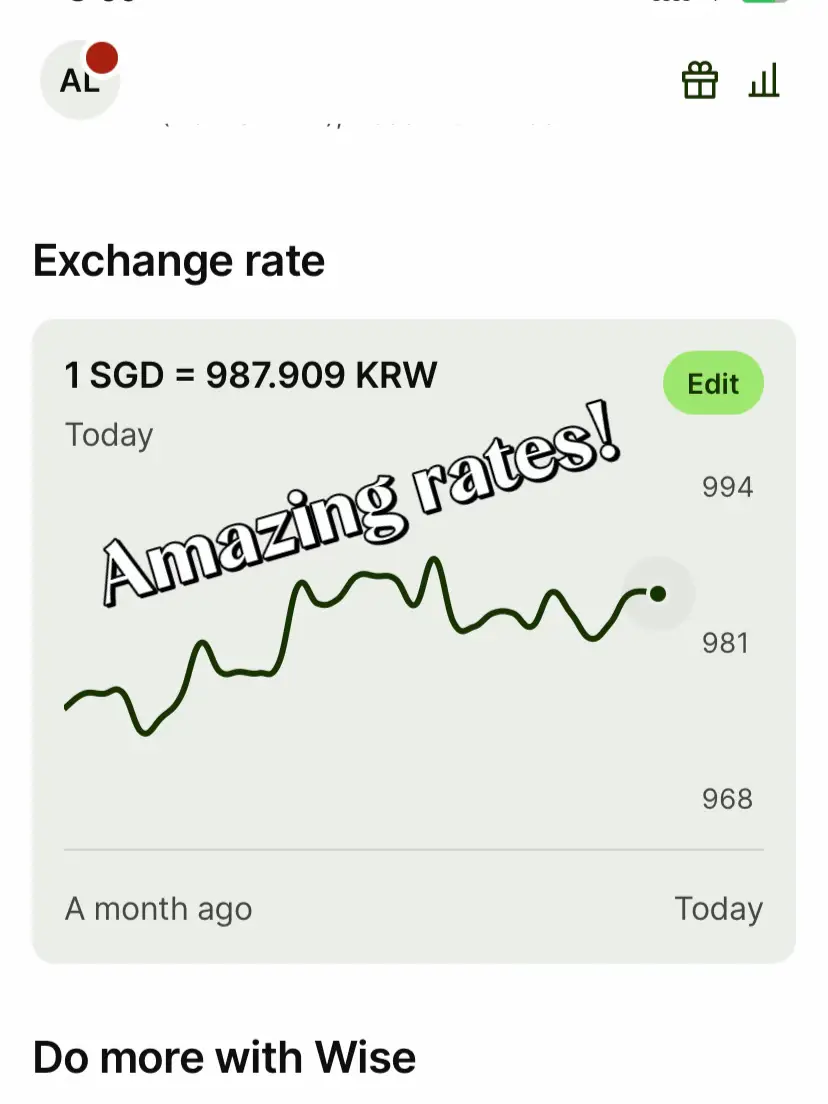828x1104 pixels.
Task: Open the gift rewards icon
Action: (x=700, y=81)
